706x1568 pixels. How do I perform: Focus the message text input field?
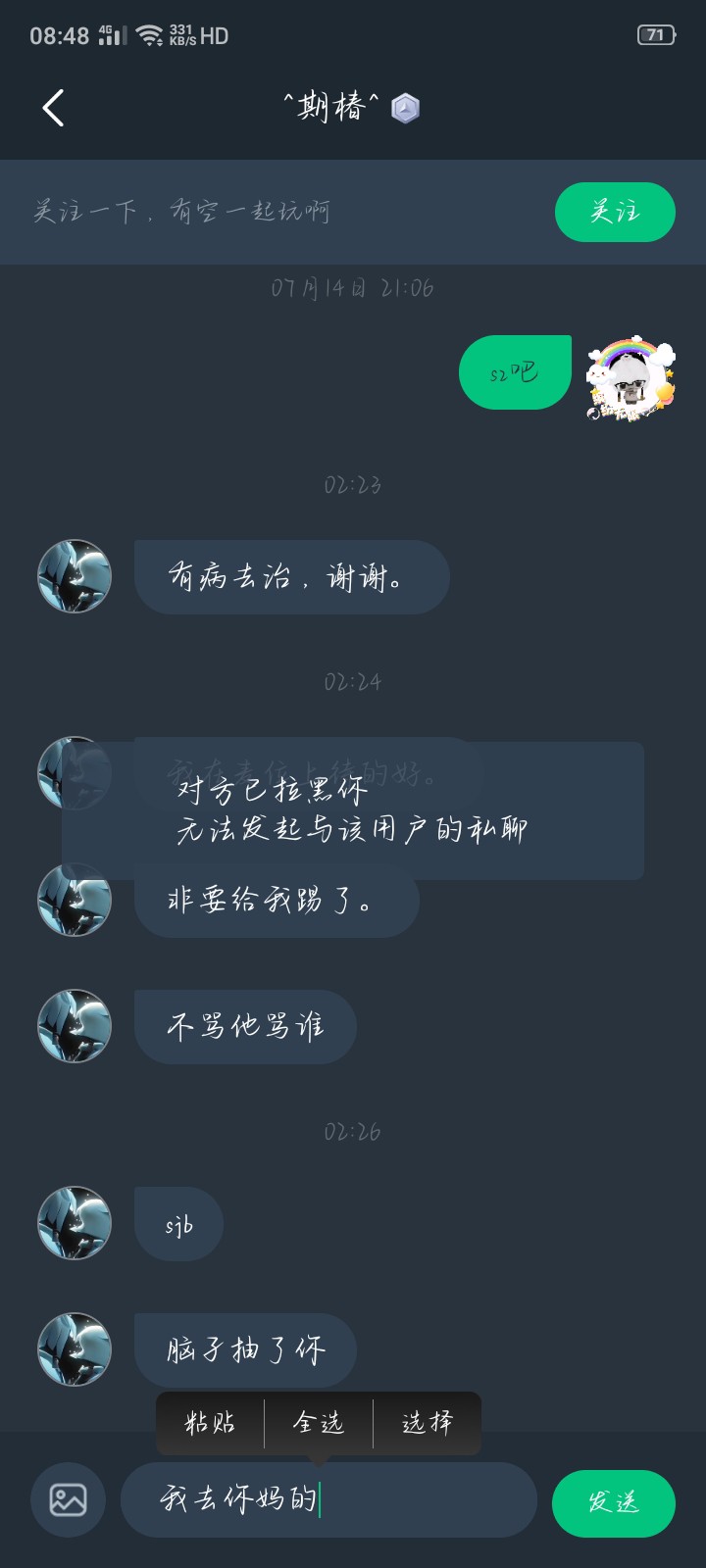click(328, 1499)
